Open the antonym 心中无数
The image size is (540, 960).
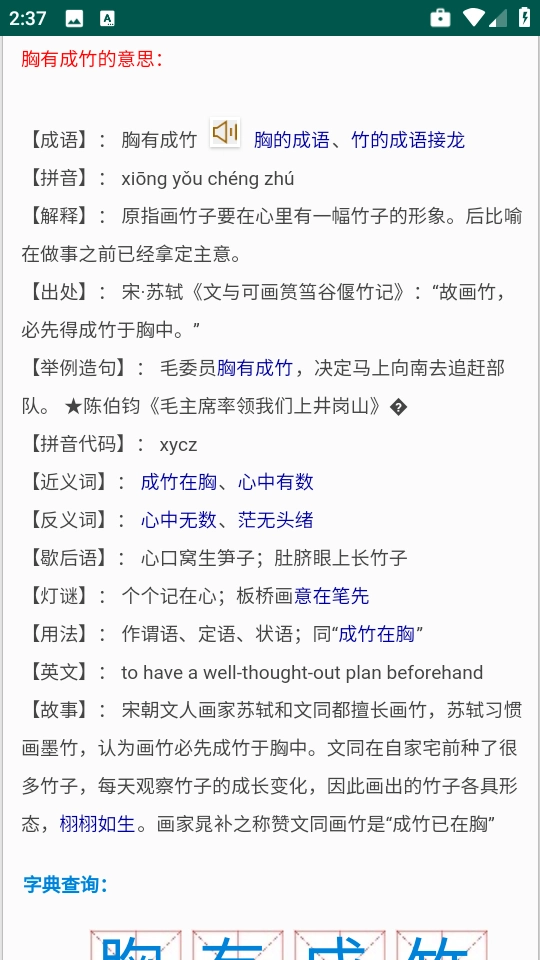(179, 520)
